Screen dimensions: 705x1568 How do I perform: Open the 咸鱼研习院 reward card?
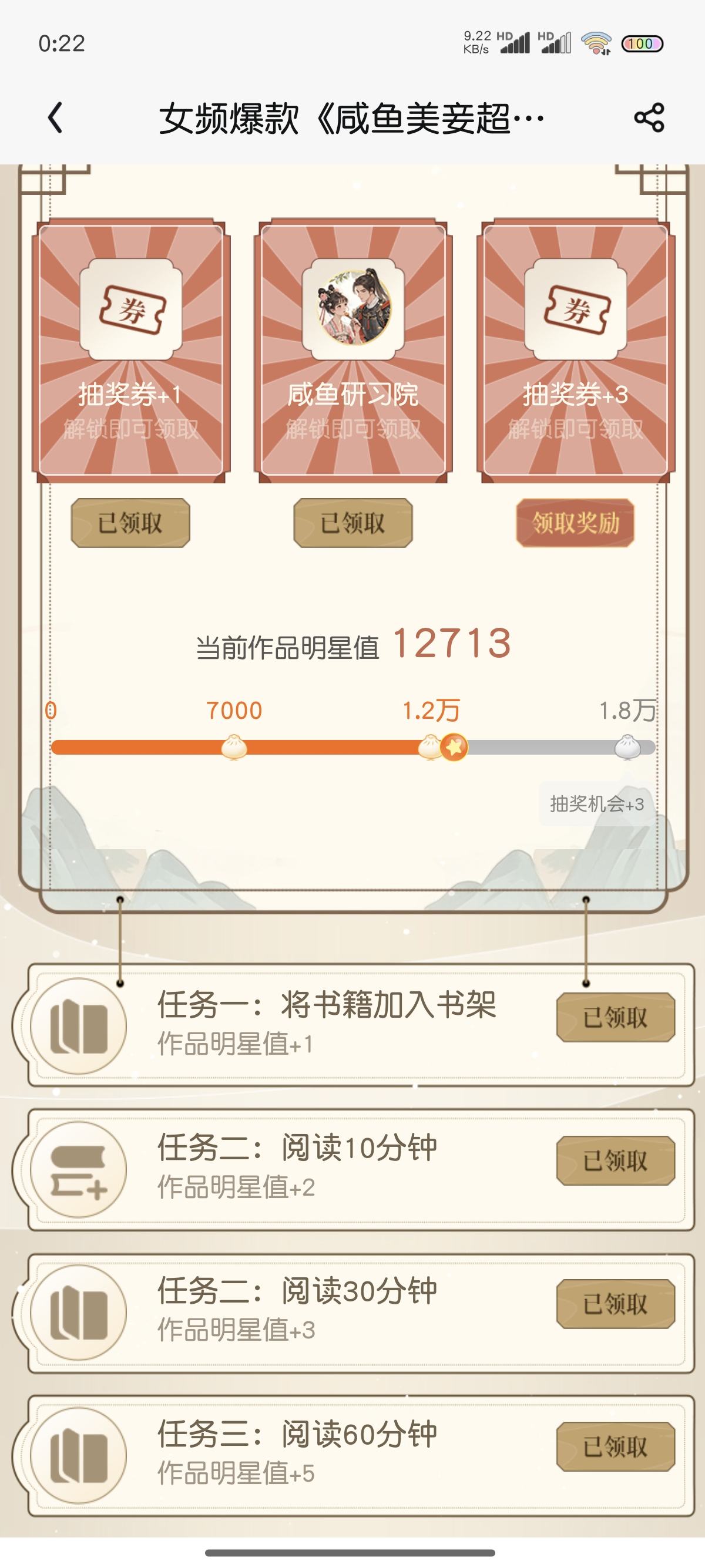(x=353, y=352)
